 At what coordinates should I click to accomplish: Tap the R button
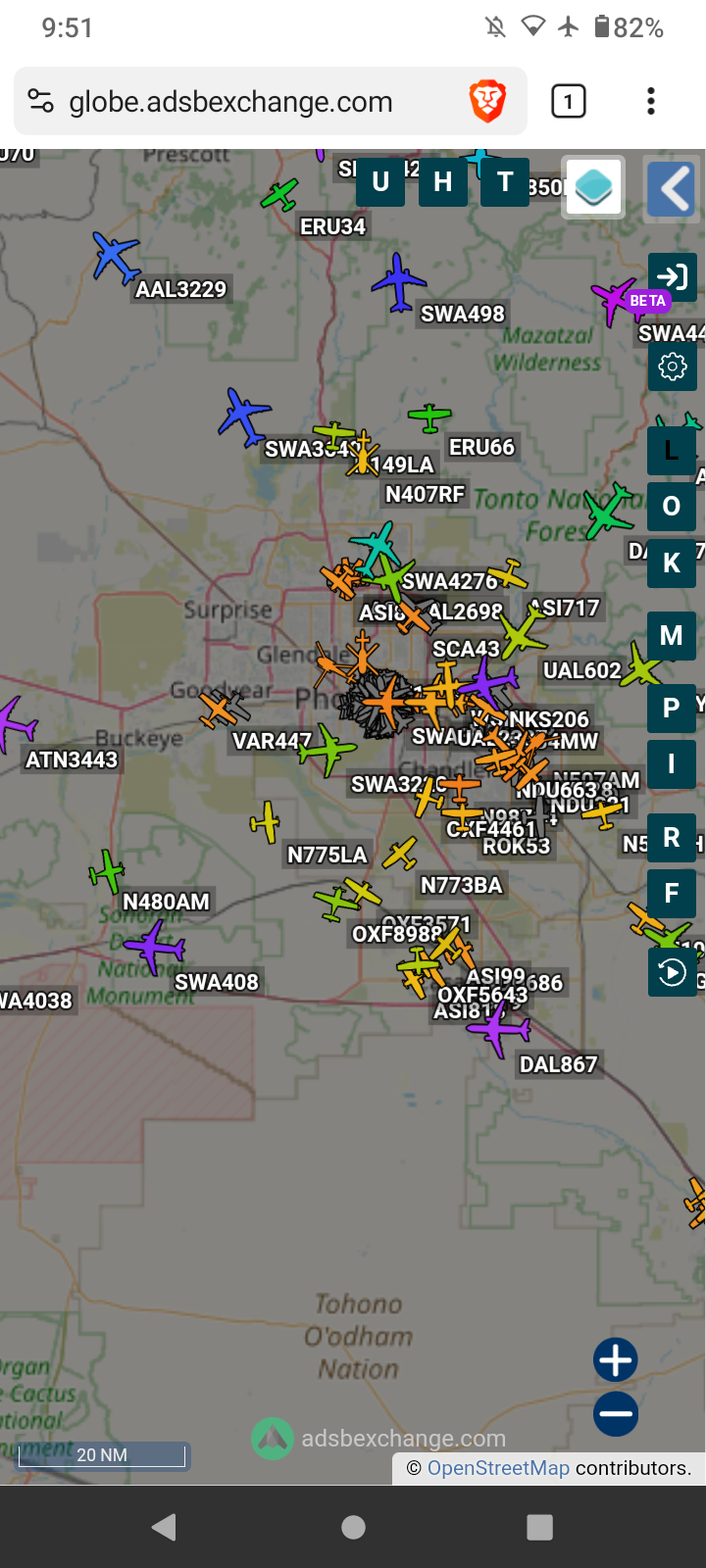672,838
